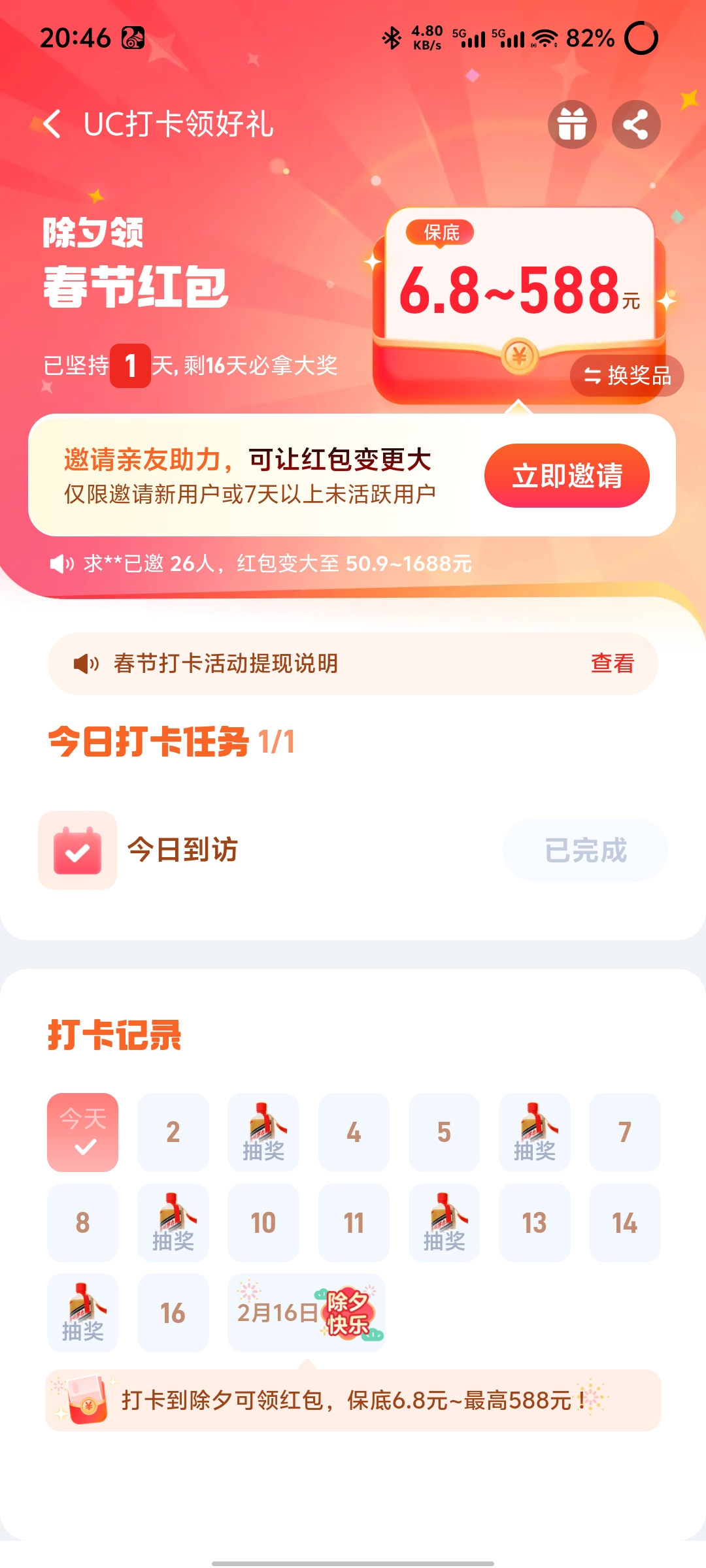View 春节打卡活动提现说明 via 查看

pyautogui.click(x=613, y=664)
